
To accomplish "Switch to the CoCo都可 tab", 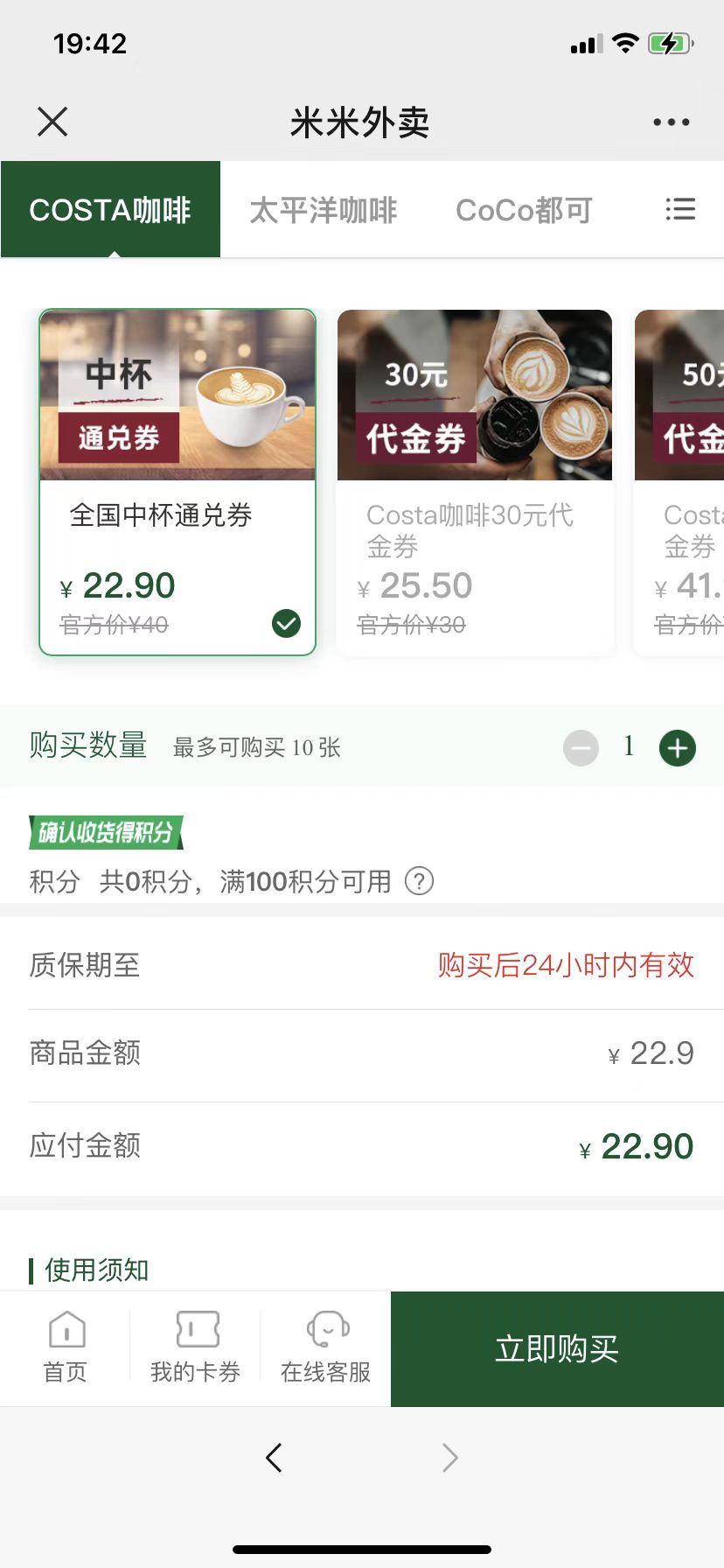I will coord(524,210).
